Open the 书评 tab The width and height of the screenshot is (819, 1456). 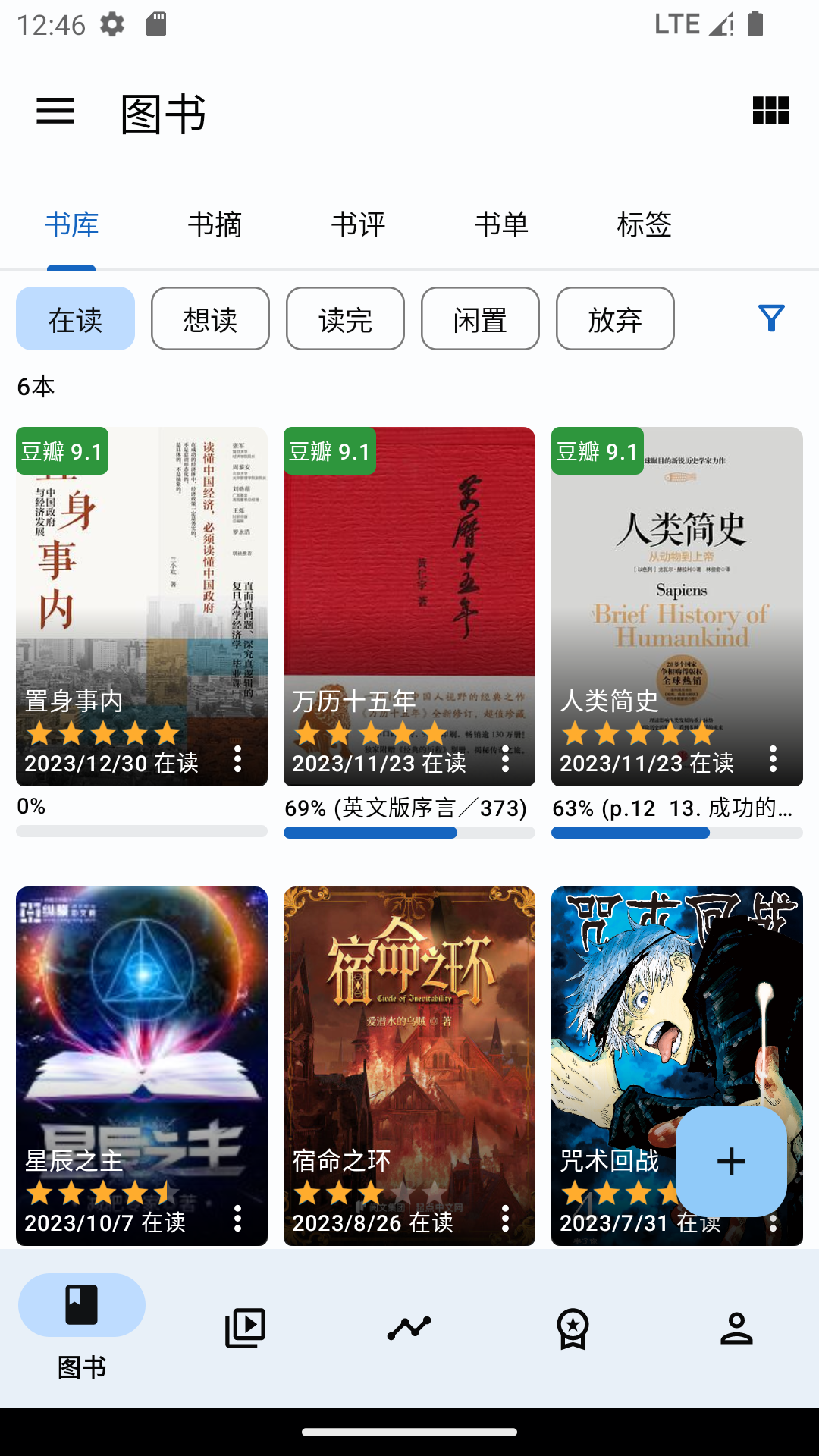(358, 225)
